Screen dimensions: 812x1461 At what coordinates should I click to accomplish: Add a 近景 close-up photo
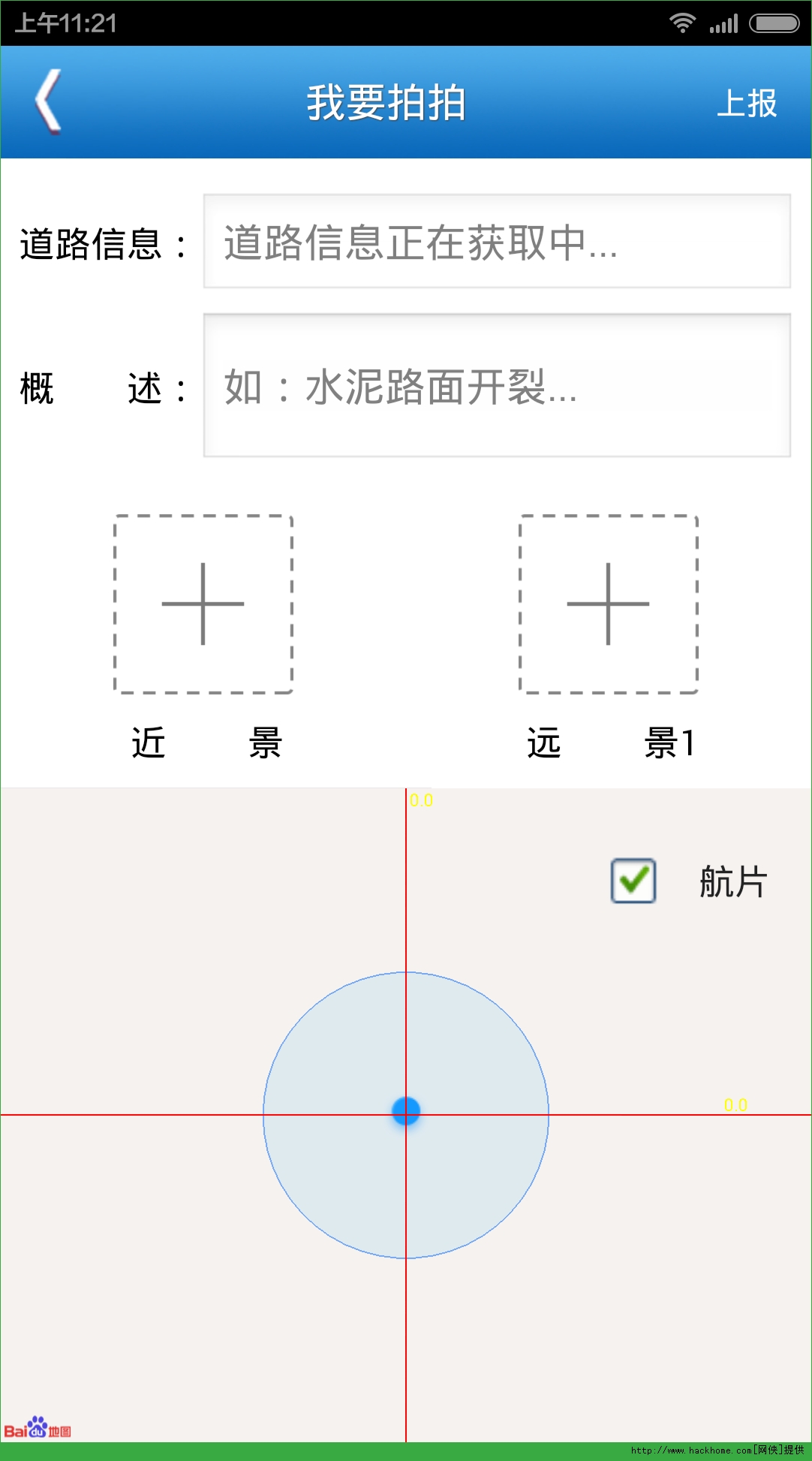point(203,604)
